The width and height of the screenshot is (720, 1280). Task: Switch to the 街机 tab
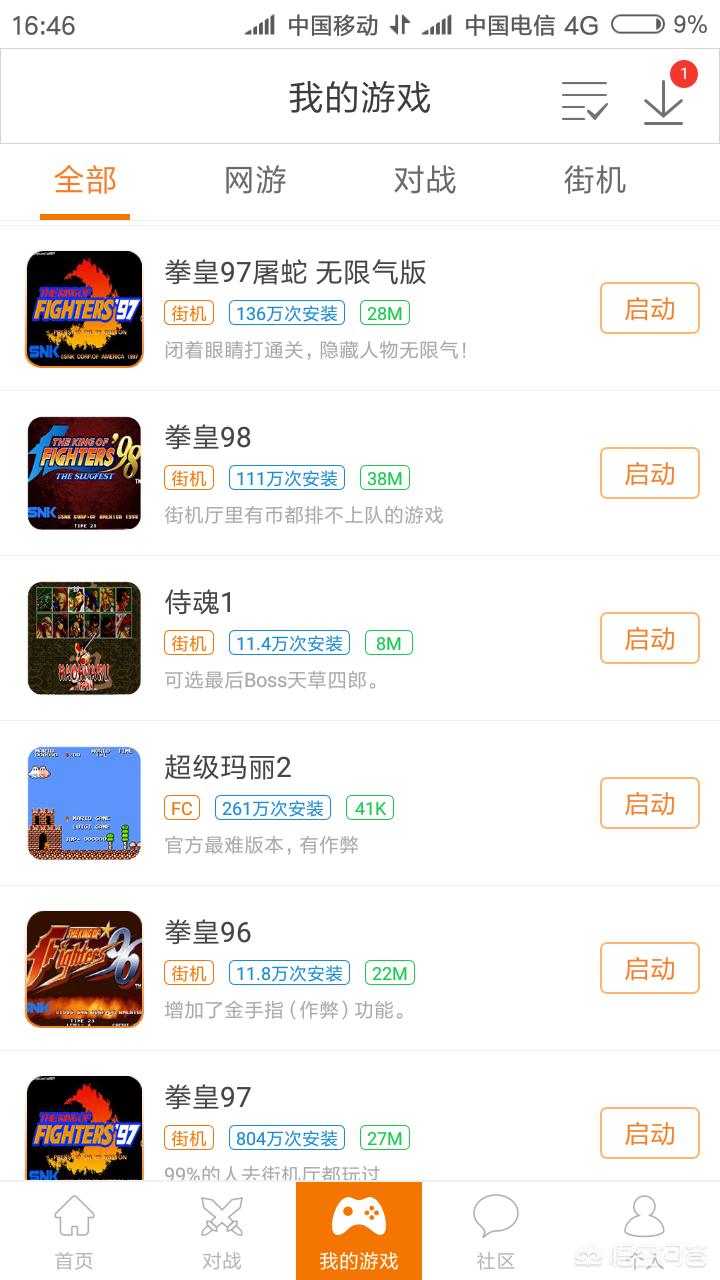pos(595,180)
